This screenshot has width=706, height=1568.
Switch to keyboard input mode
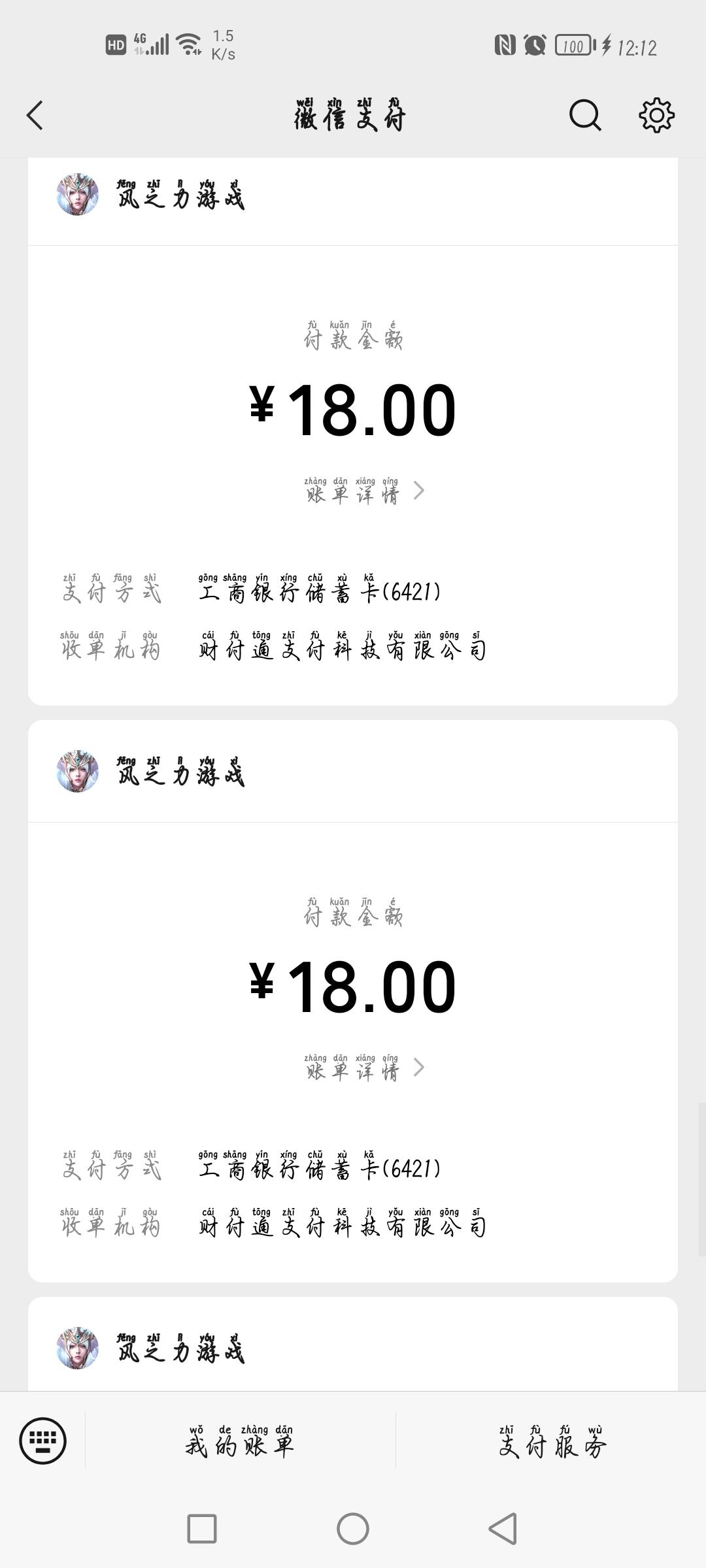(42, 1441)
